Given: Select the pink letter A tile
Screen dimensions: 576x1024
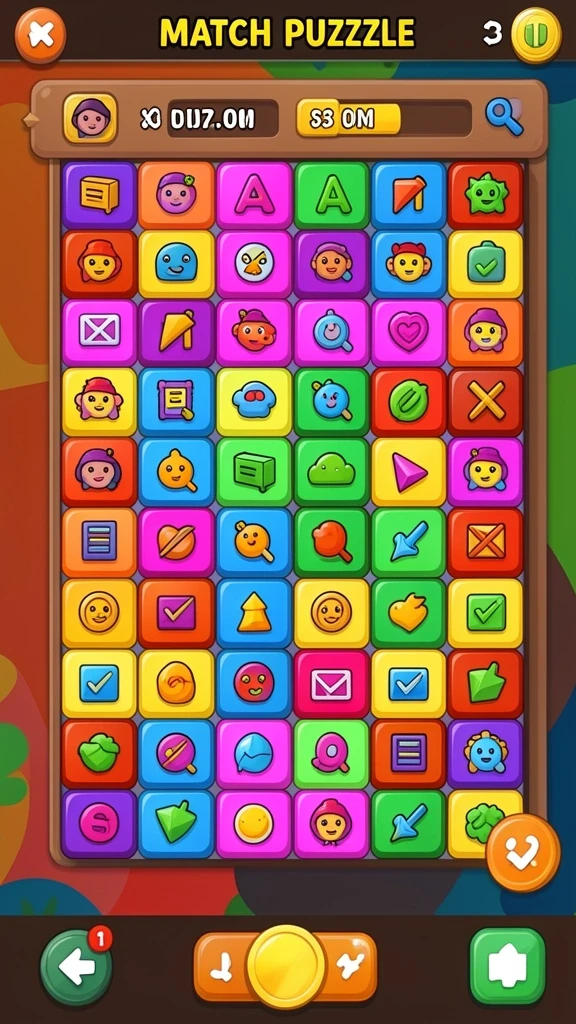Looking at the screenshot, I should 254,195.
